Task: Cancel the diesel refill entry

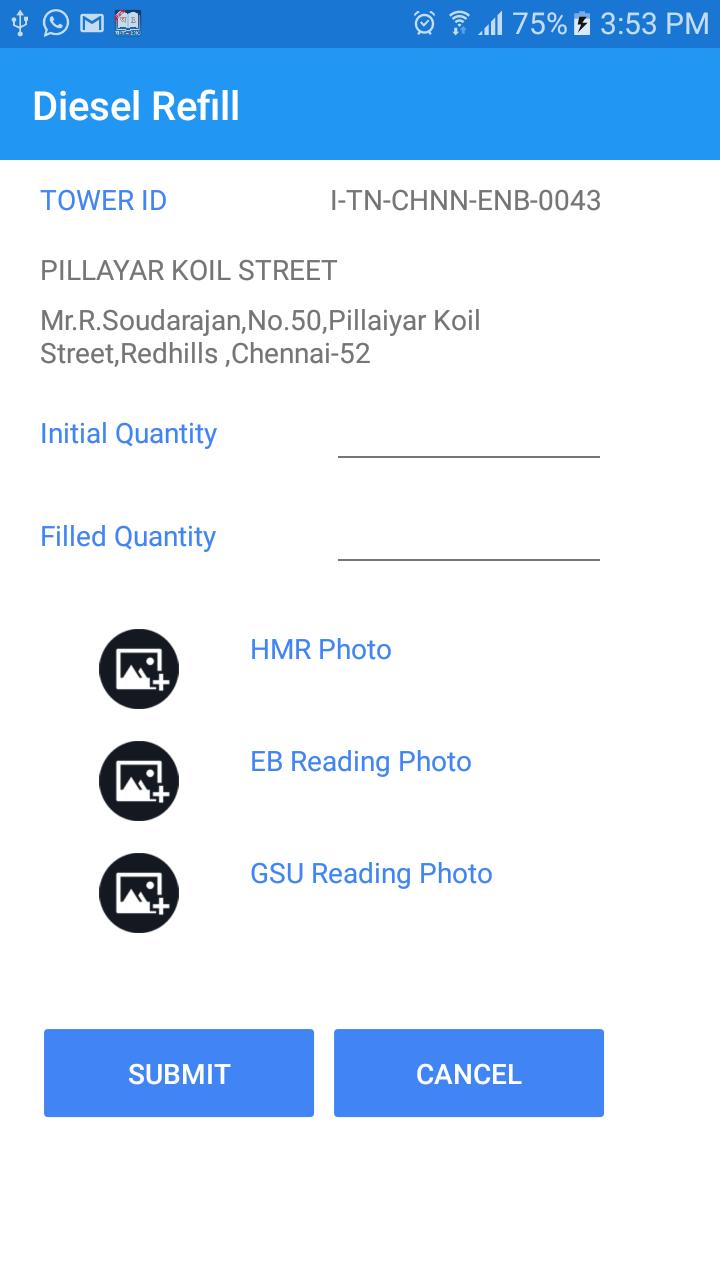Action: [469, 1073]
